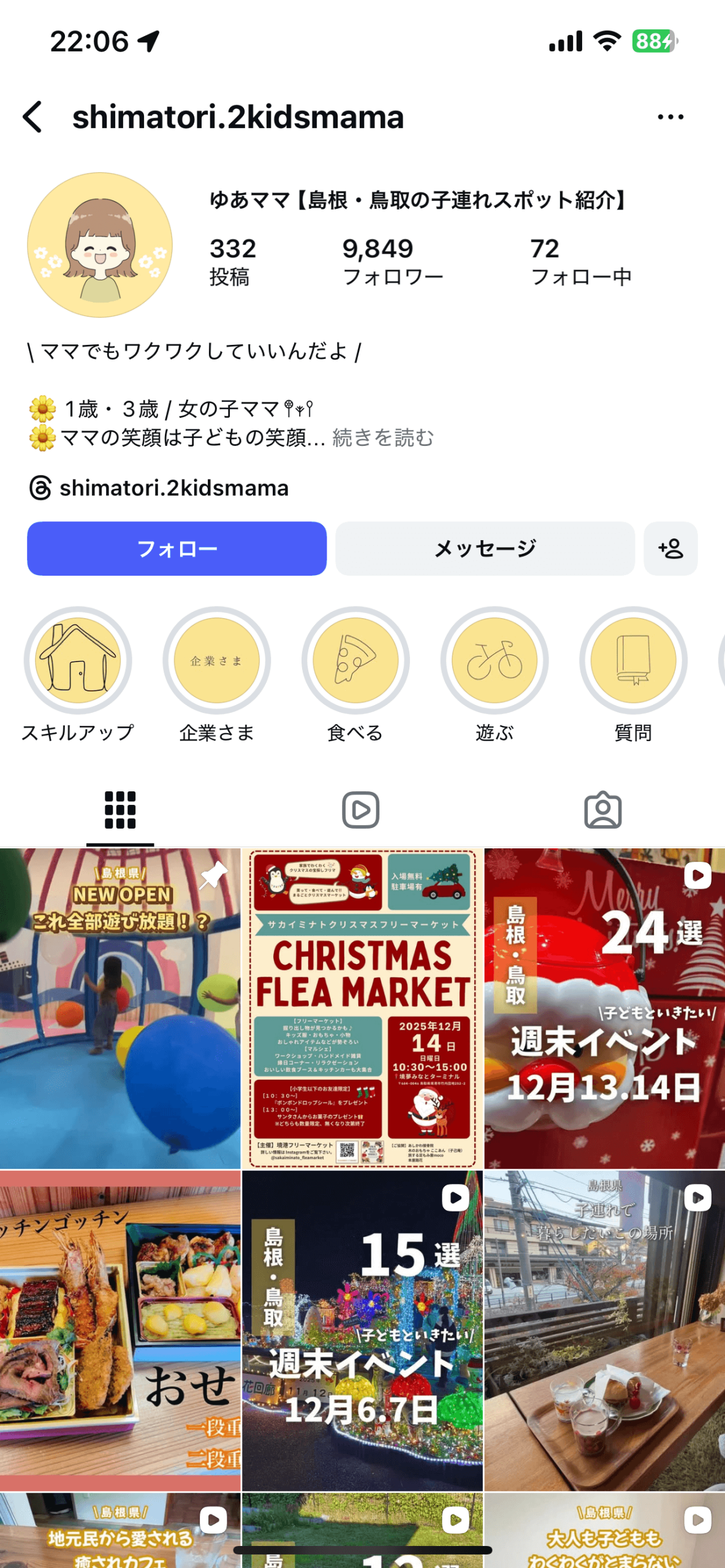
Task: Open the three-dot overflow menu
Action: point(670,116)
